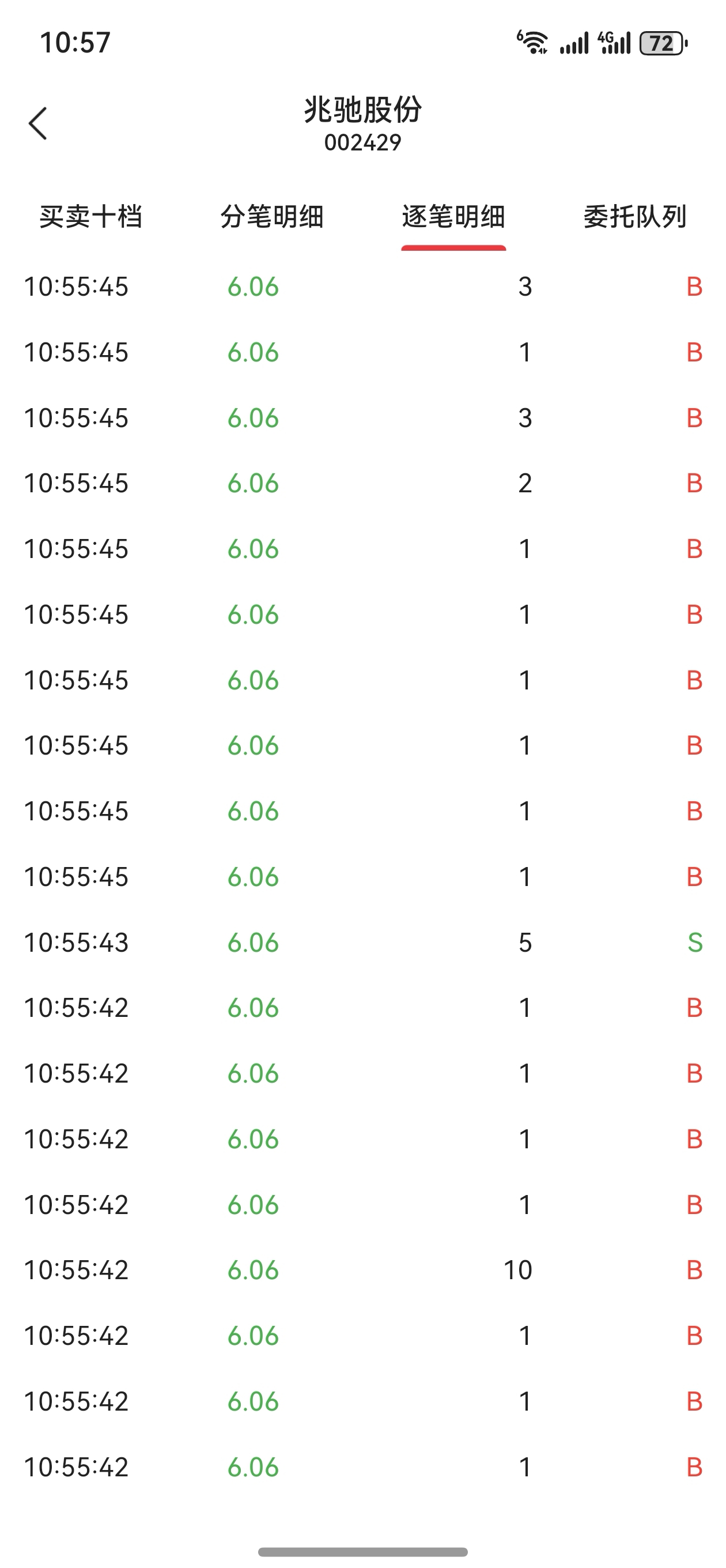Screen dimensions: 726x1568
Task: Go back using the top-left arrow
Action: point(37,123)
